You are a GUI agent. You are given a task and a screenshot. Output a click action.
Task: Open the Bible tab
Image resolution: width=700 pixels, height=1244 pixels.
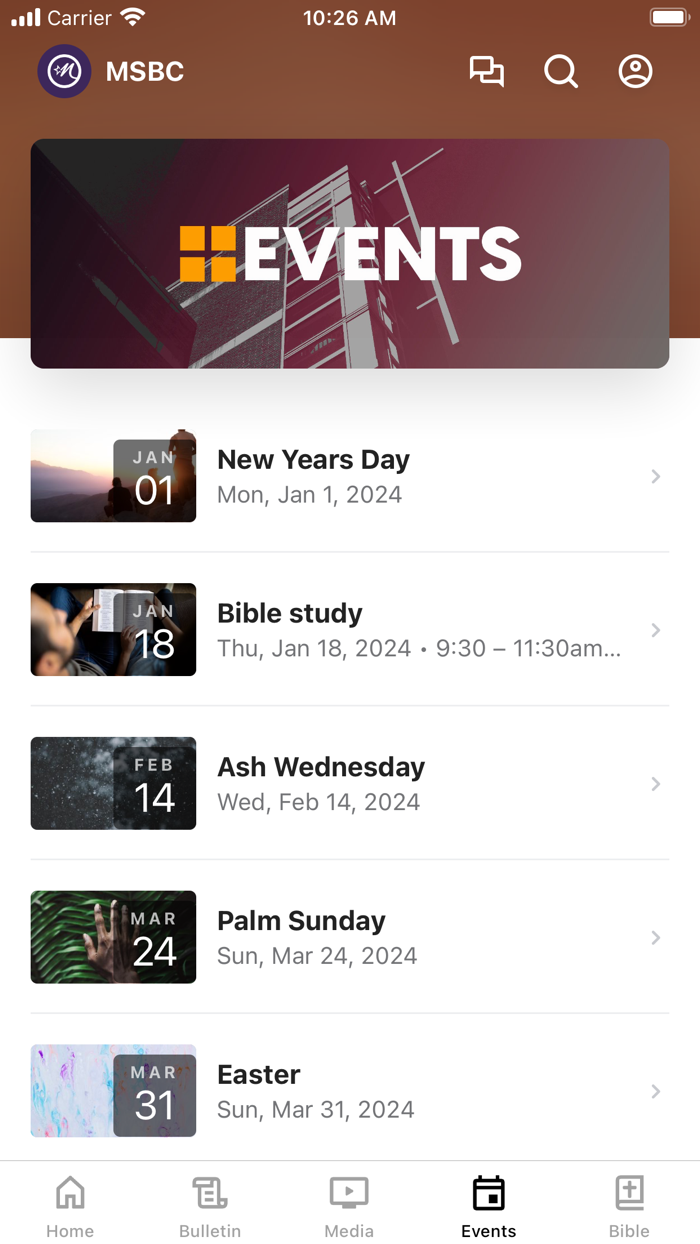[x=629, y=1206]
